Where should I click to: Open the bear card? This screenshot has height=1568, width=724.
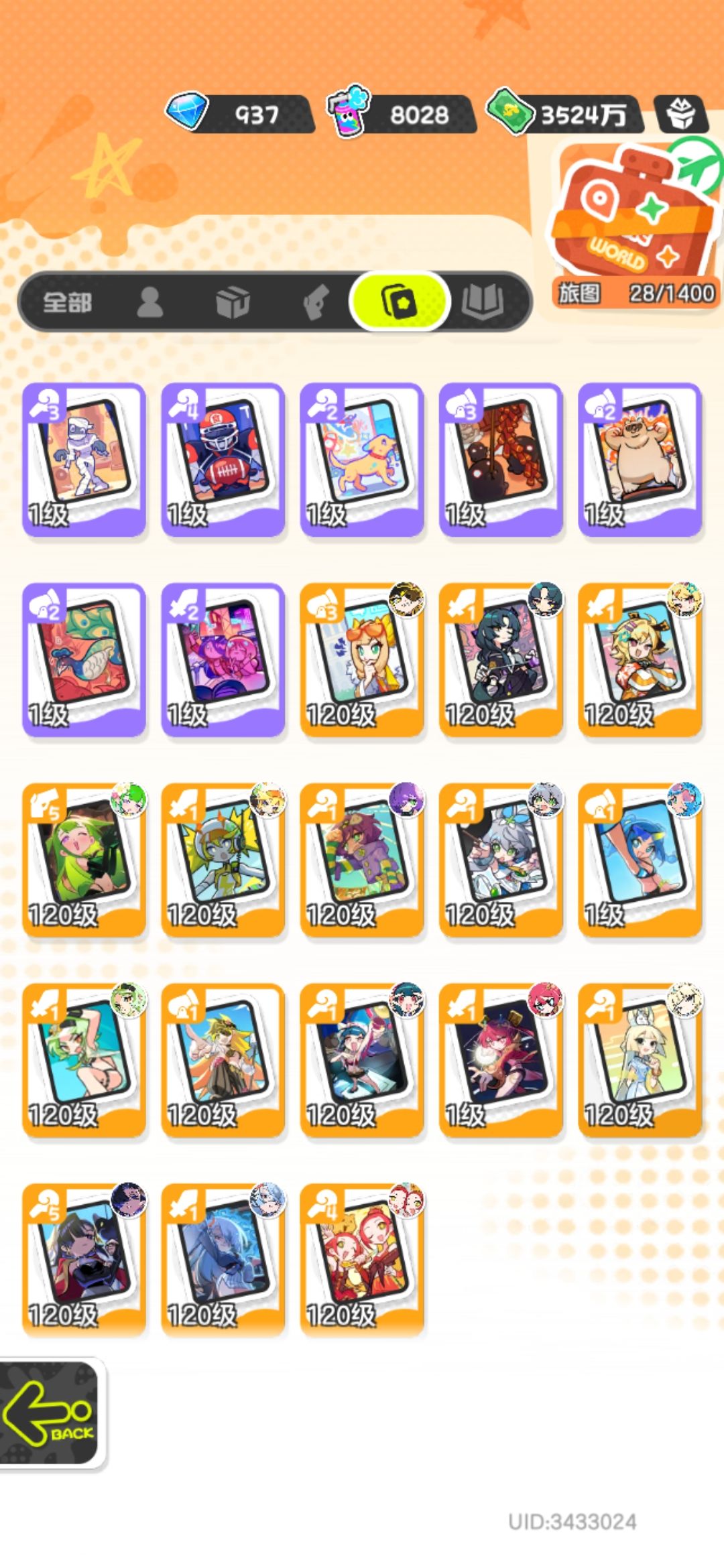(x=640, y=460)
